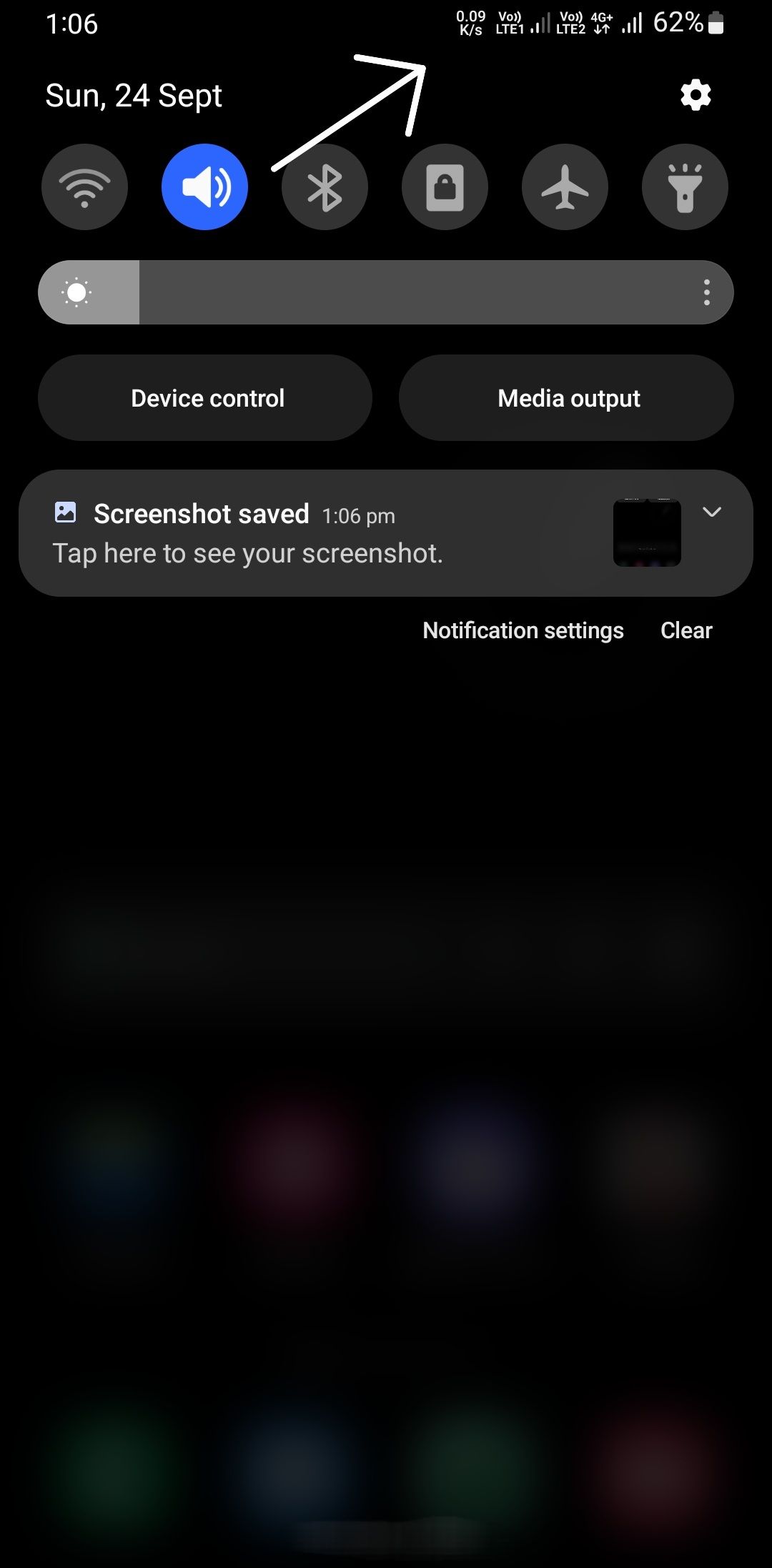Tap the 4G+ network indicator in status bar
The image size is (772, 1568).
[599, 21]
